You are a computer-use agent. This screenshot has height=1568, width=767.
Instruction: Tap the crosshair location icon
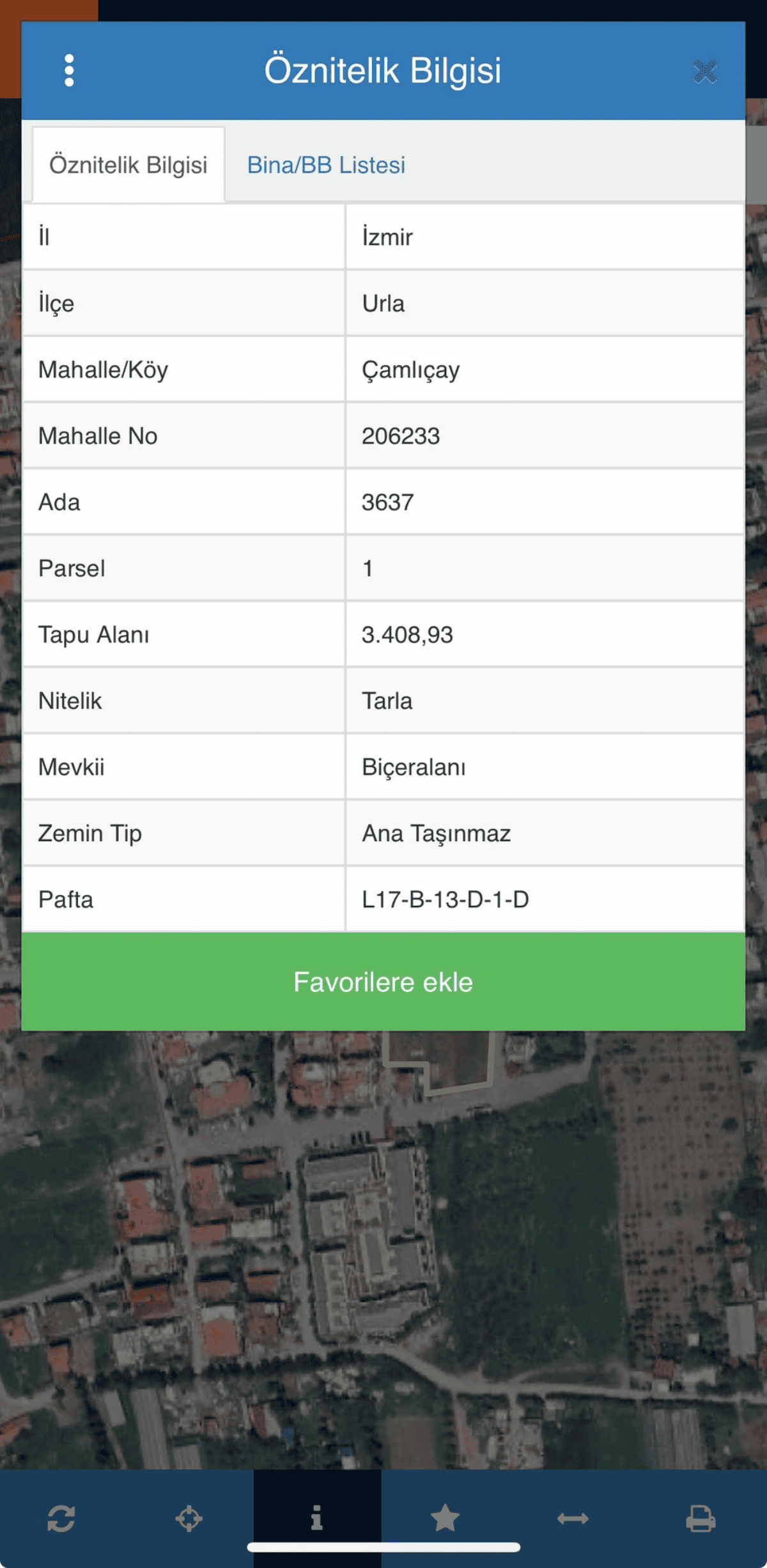click(x=189, y=1518)
